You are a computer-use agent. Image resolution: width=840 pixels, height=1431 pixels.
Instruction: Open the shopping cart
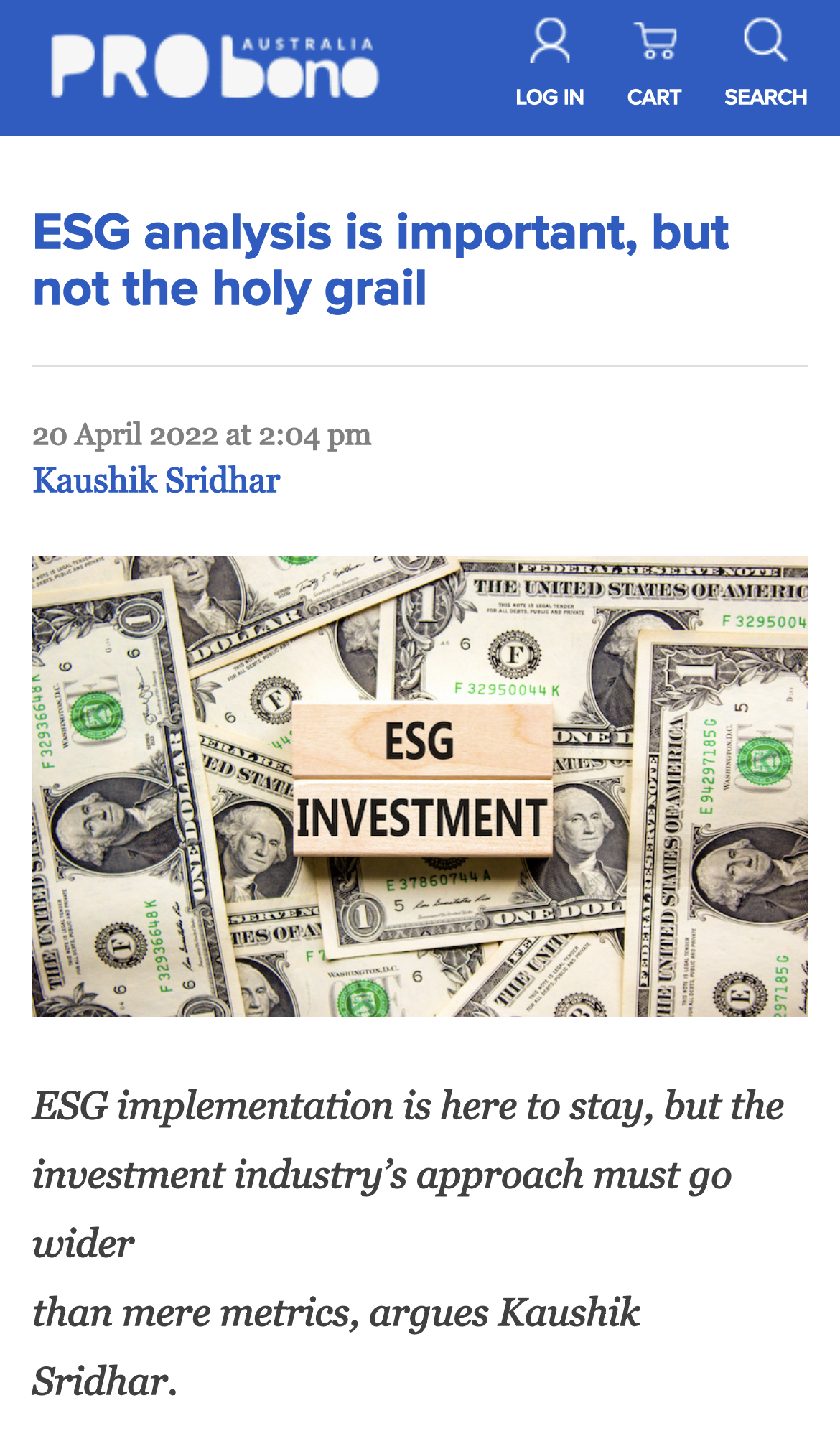coord(653,65)
